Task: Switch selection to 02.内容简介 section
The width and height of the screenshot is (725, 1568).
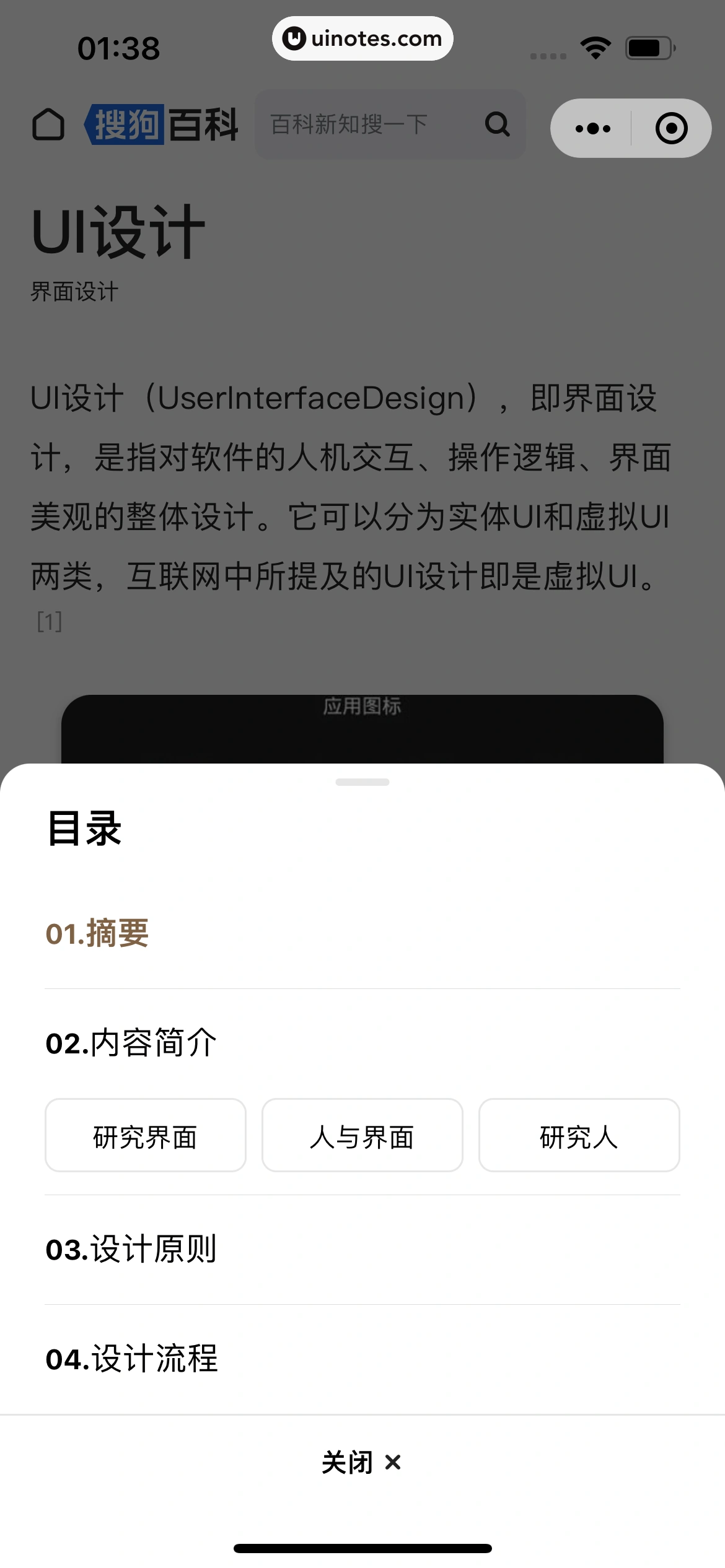Action: (x=131, y=1042)
